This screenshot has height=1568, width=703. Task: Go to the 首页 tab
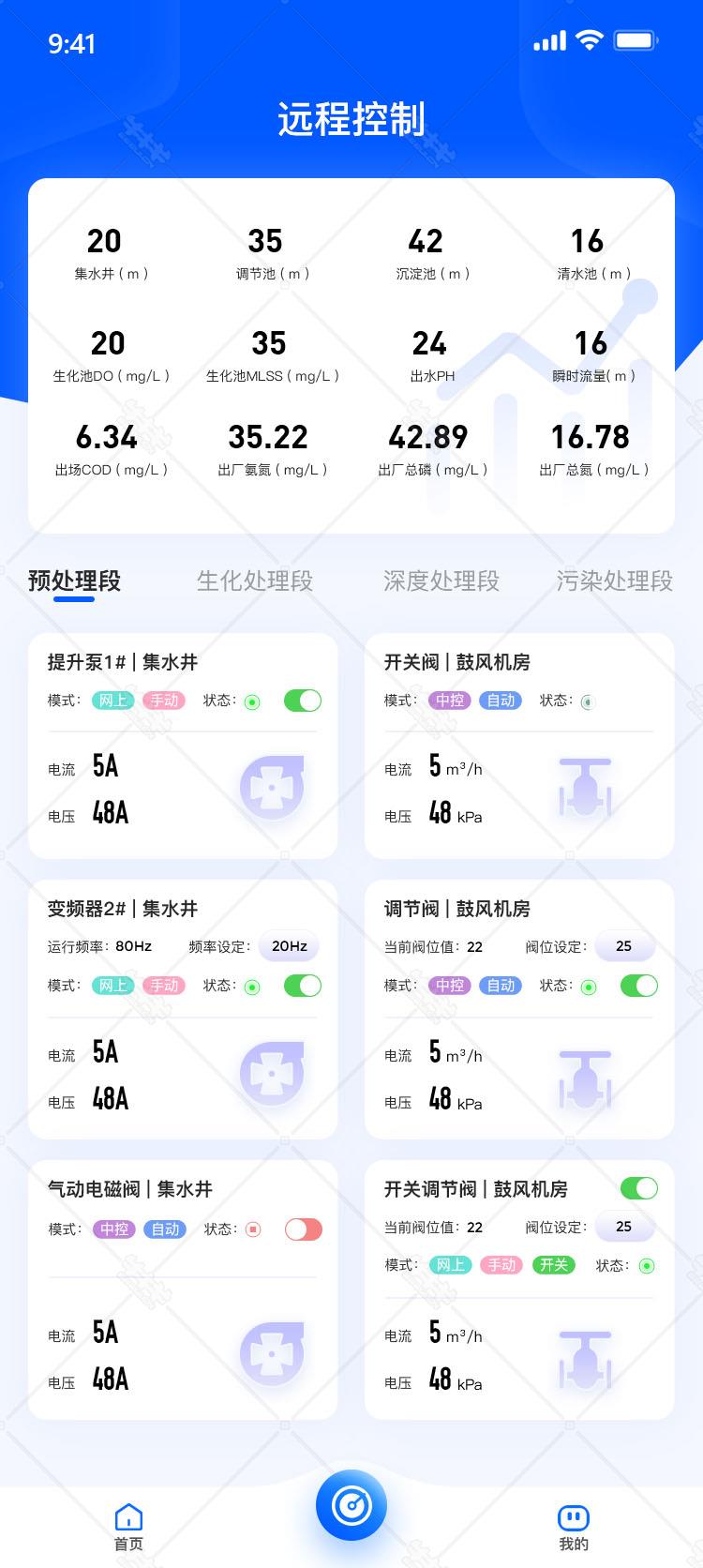coord(128,1528)
